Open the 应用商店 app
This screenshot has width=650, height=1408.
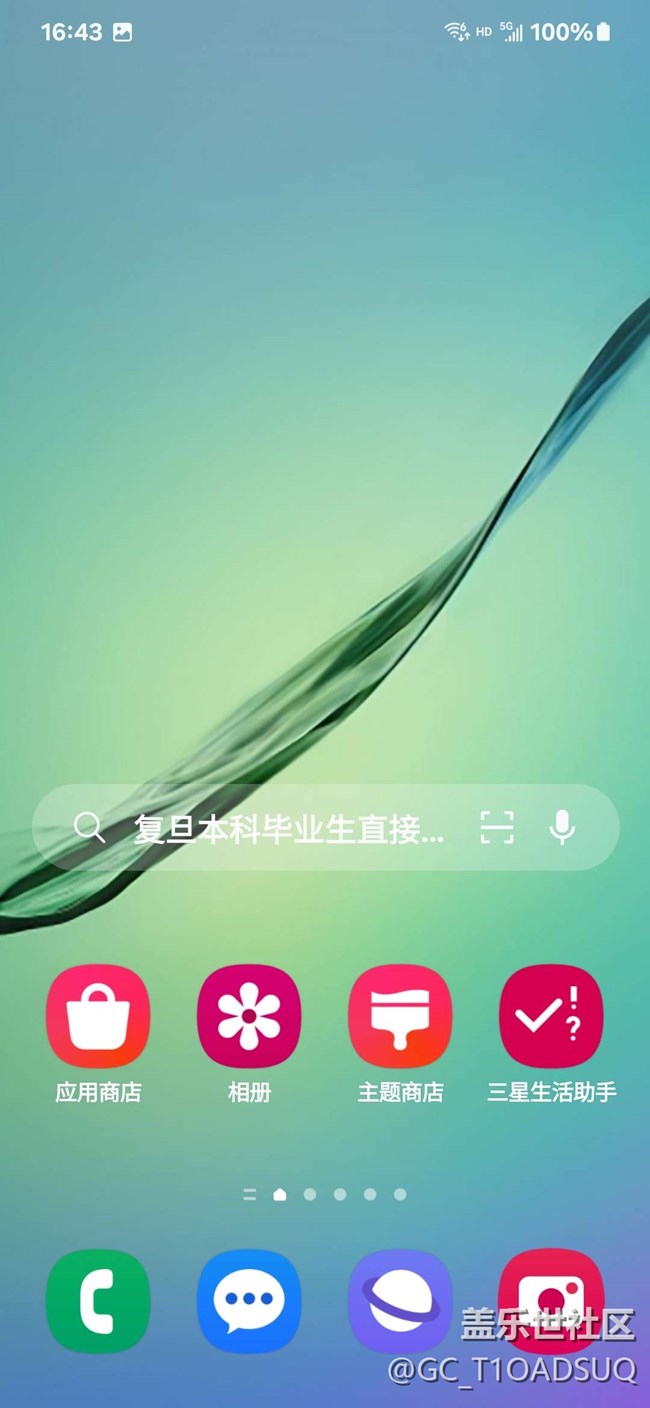click(98, 1016)
